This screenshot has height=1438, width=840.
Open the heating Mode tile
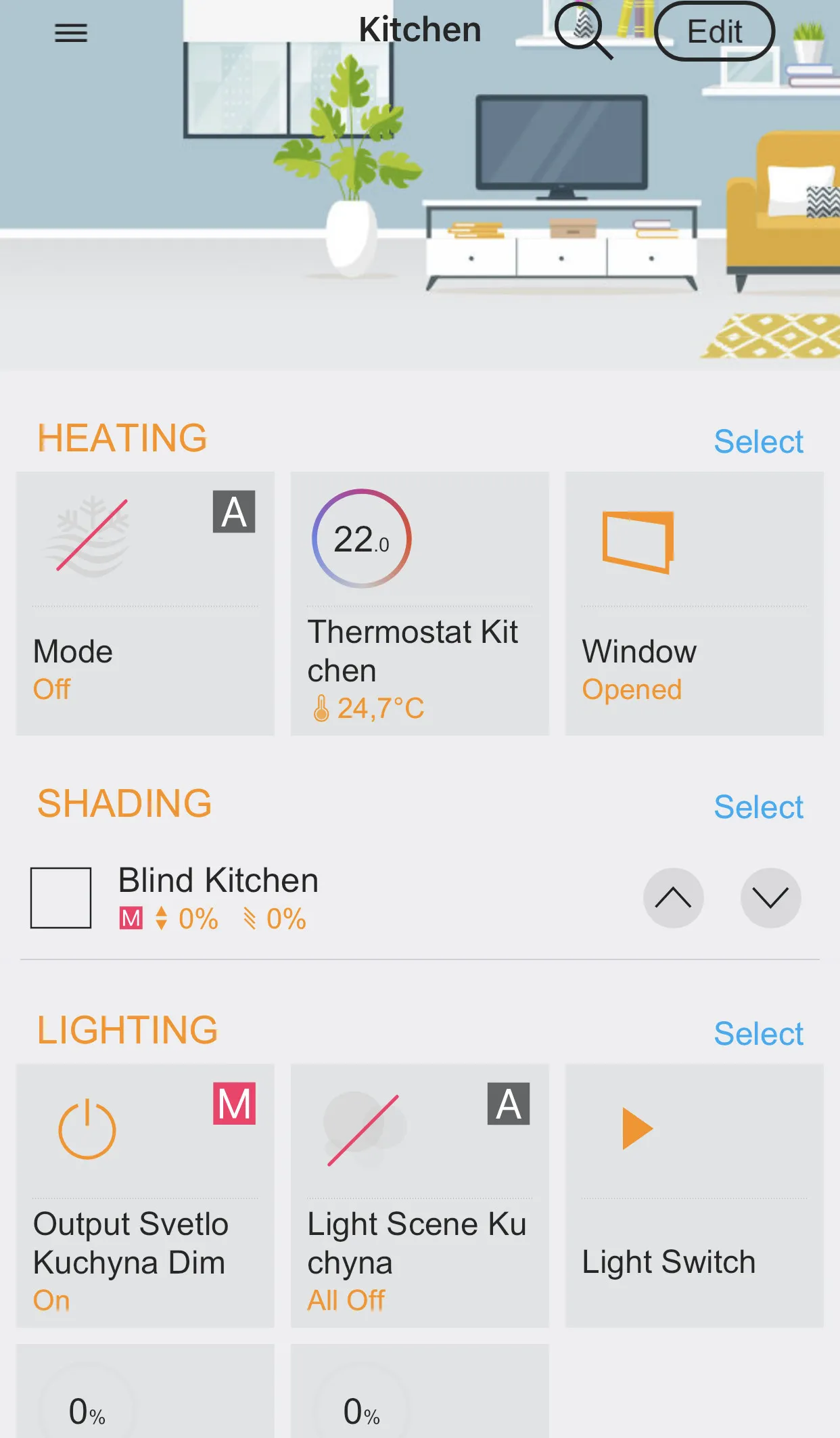click(145, 603)
